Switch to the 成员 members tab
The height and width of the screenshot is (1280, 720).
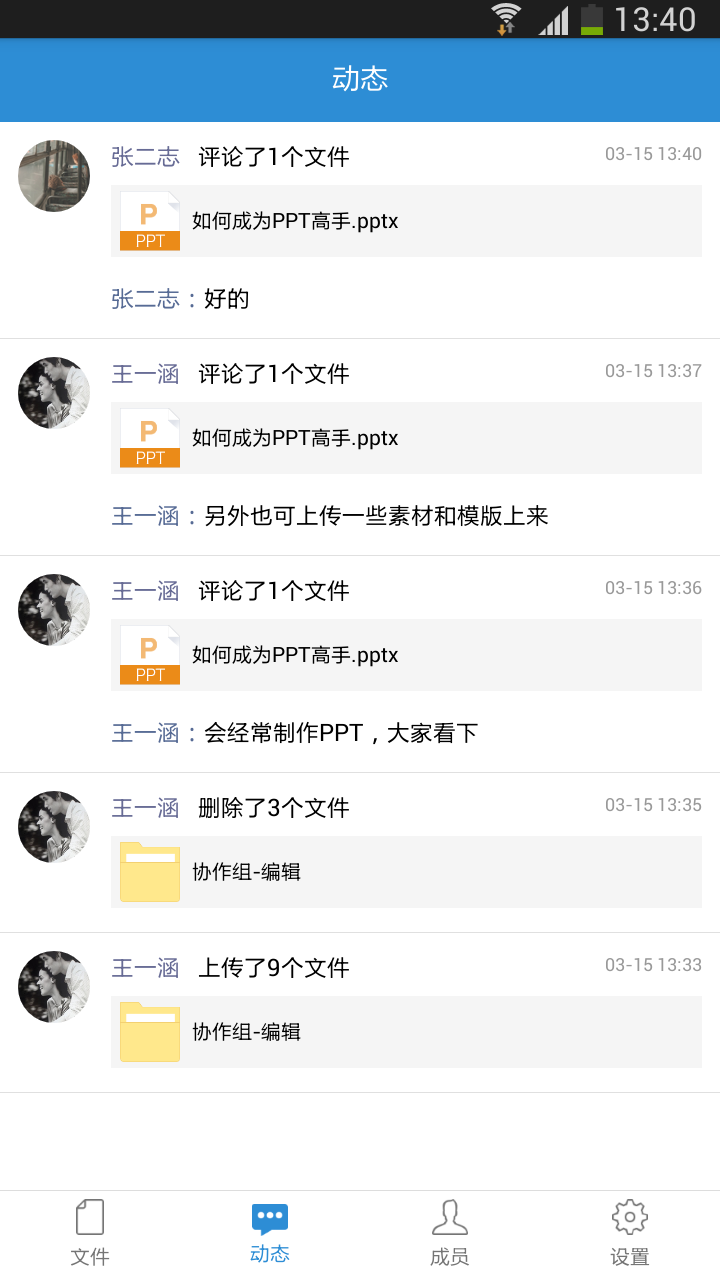450,1232
